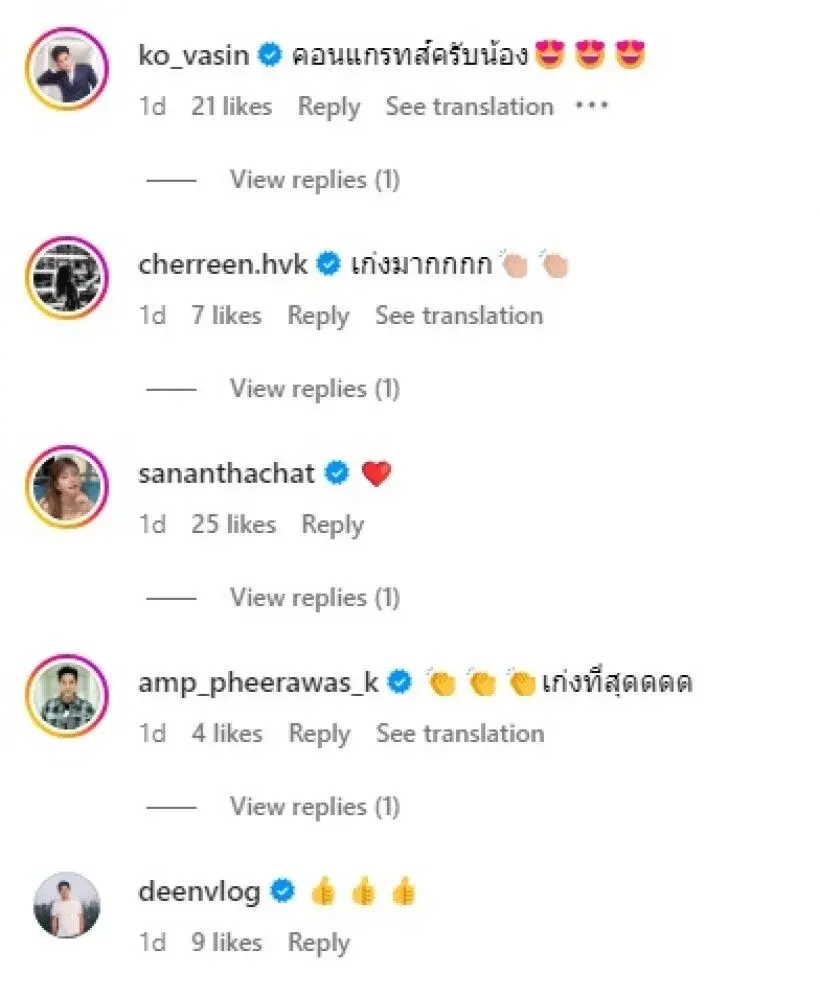This screenshot has width=820, height=997.
Task: Show the 9 likes on deenvlog's comment
Action: pos(226,943)
